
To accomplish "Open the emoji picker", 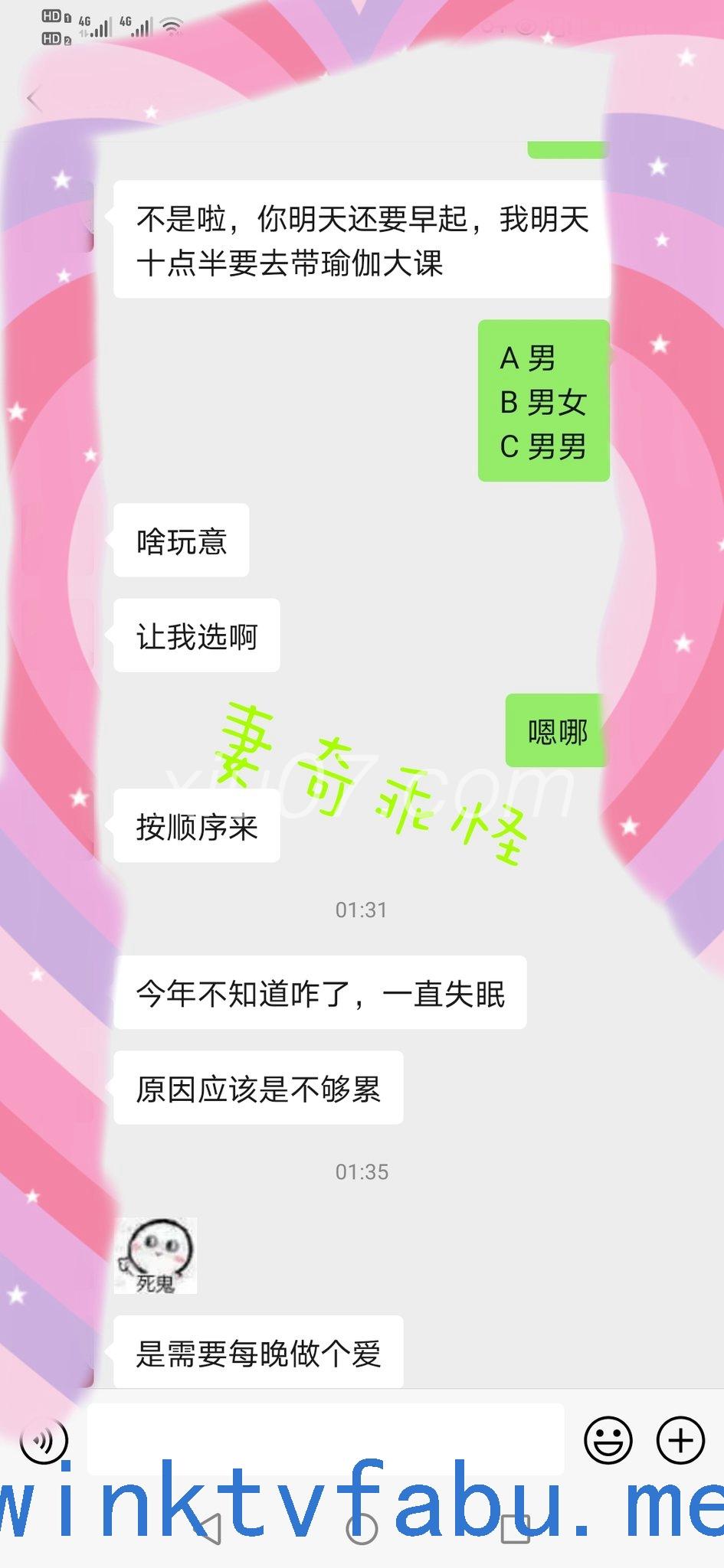I will click(608, 1440).
